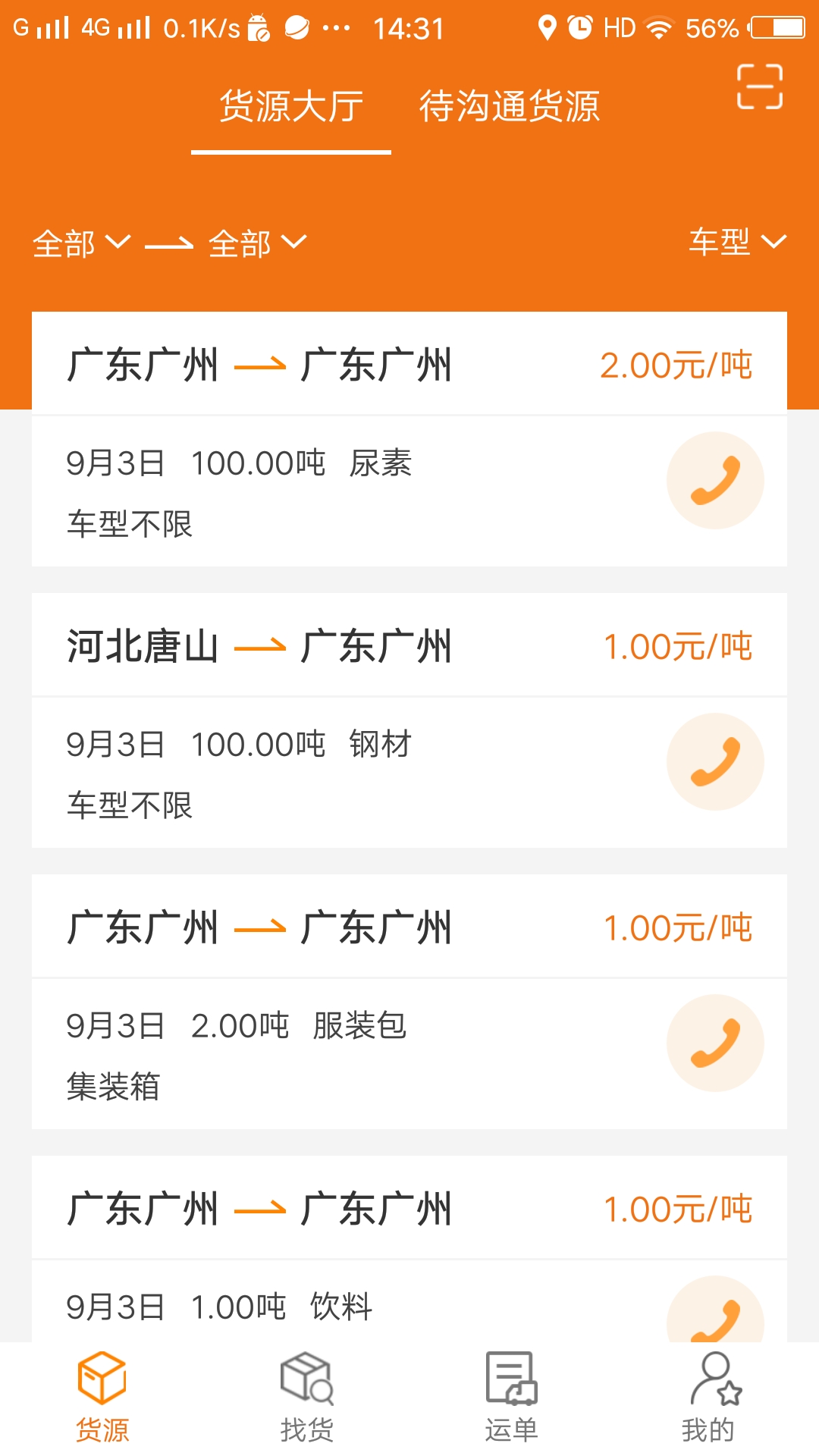Switch to the 待沟通货源 tab
The height and width of the screenshot is (1456, 819).
coord(510,107)
